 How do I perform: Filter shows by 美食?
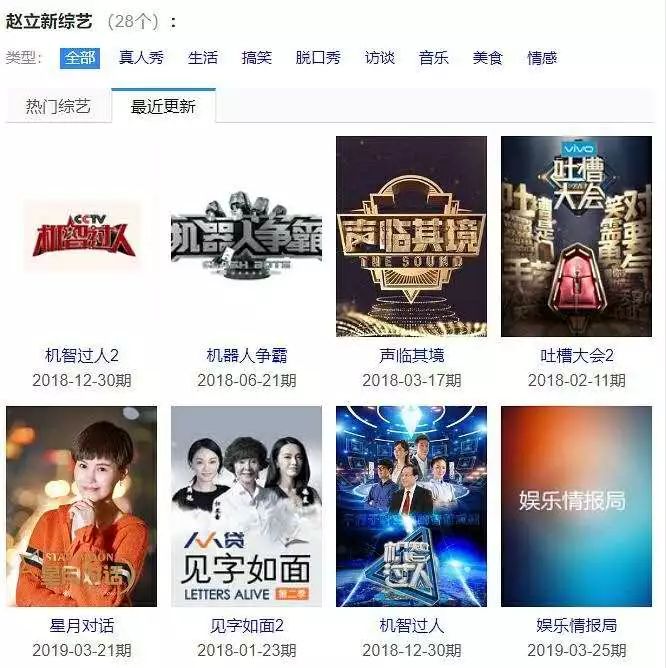pyautogui.click(x=487, y=58)
